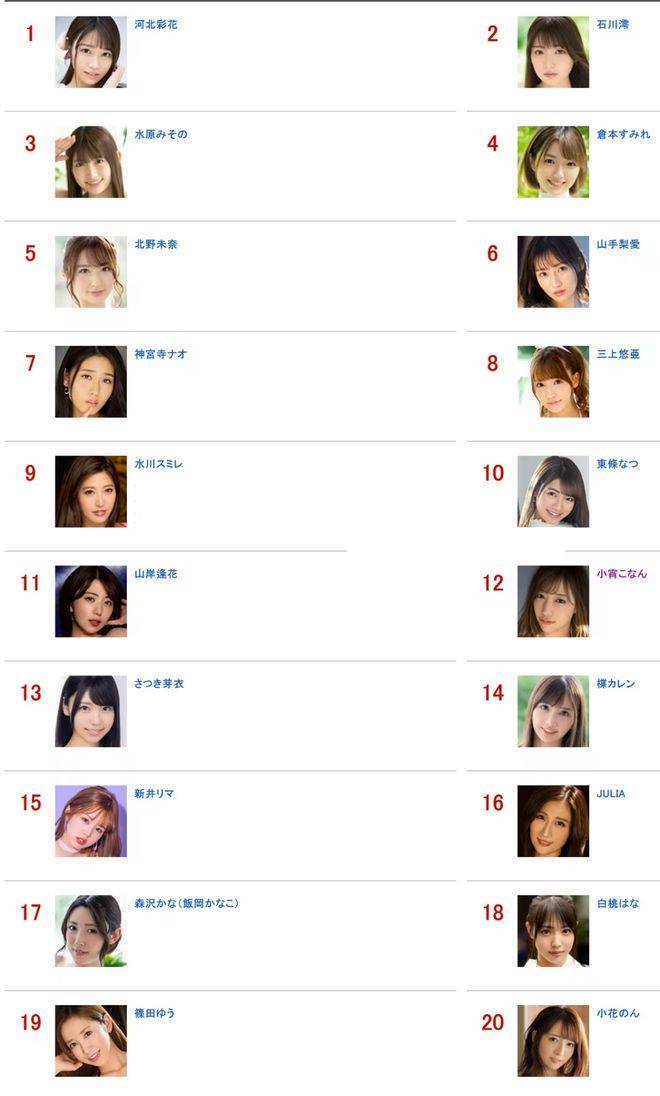660x1096 pixels.
Task: Open the 石川澪 name link
Action: pyautogui.click(x=612, y=24)
